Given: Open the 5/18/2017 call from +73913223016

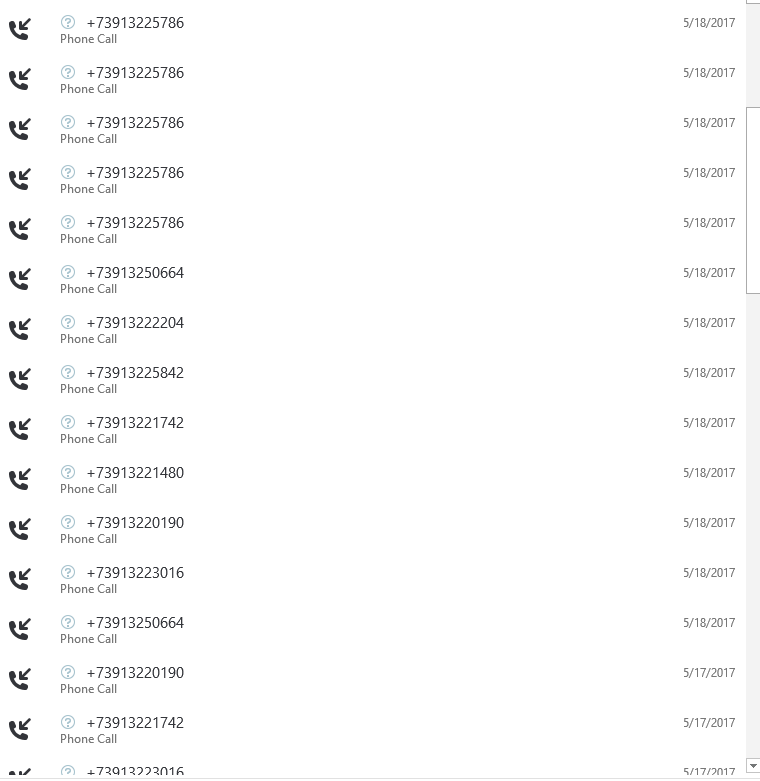Looking at the screenshot, I should pos(135,573).
